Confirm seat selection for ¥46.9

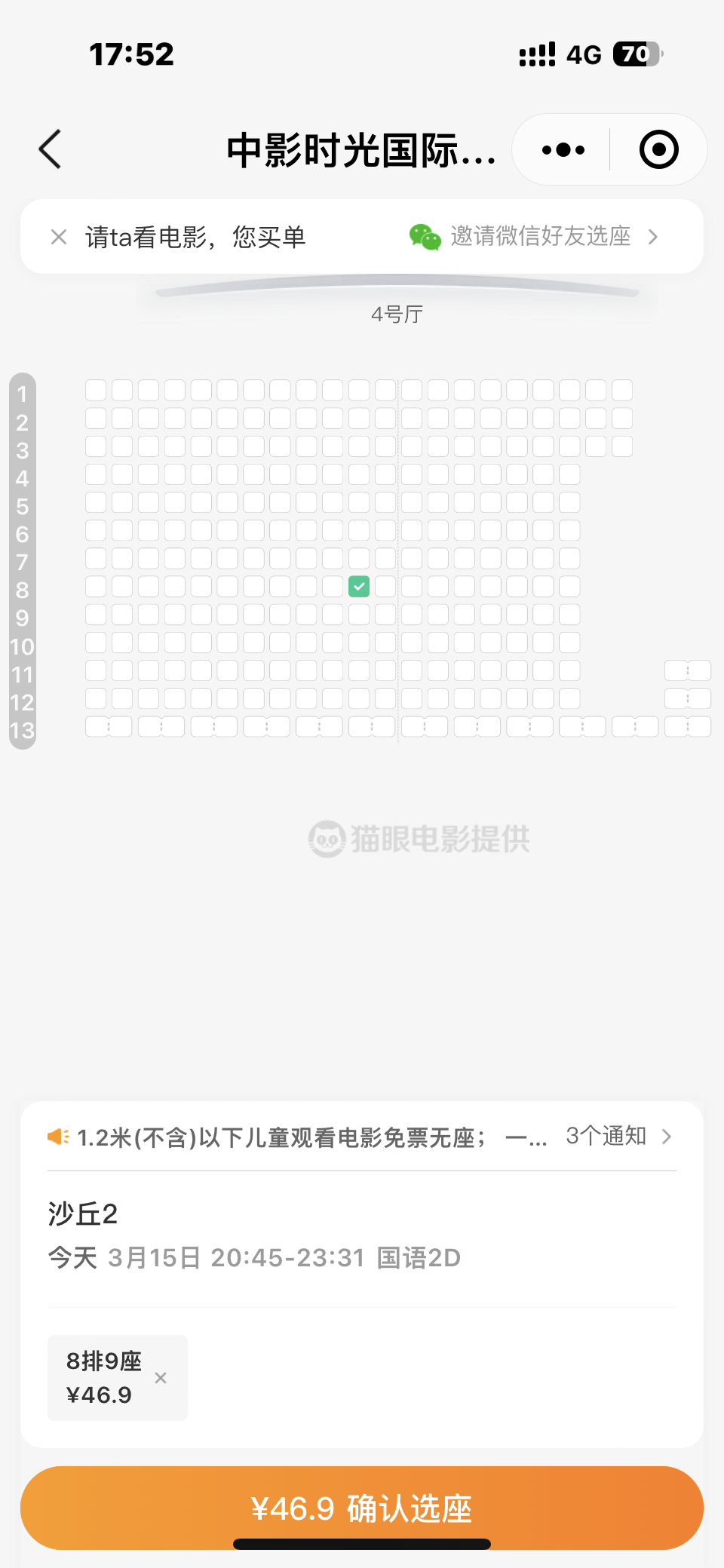click(x=362, y=1508)
